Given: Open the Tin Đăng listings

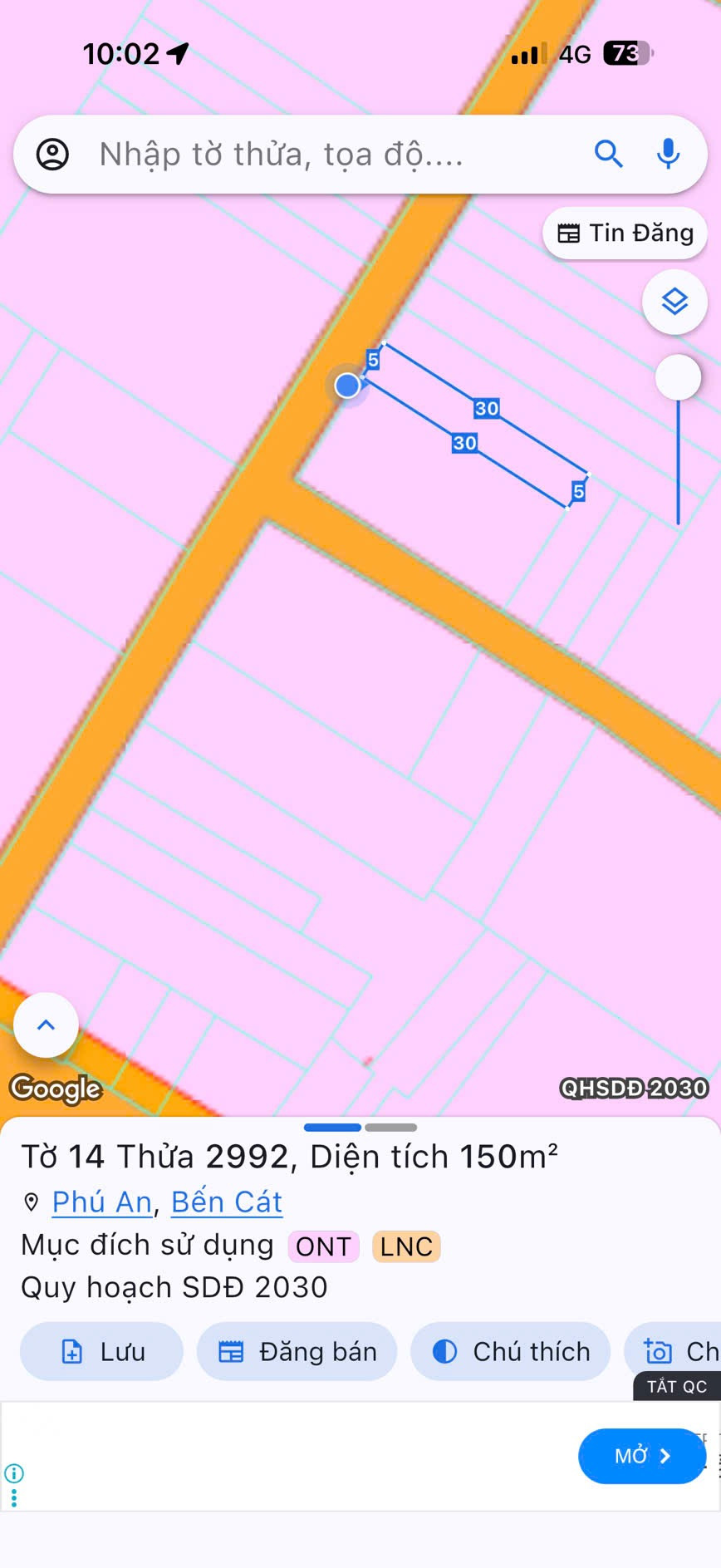Looking at the screenshot, I should (x=625, y=233).
